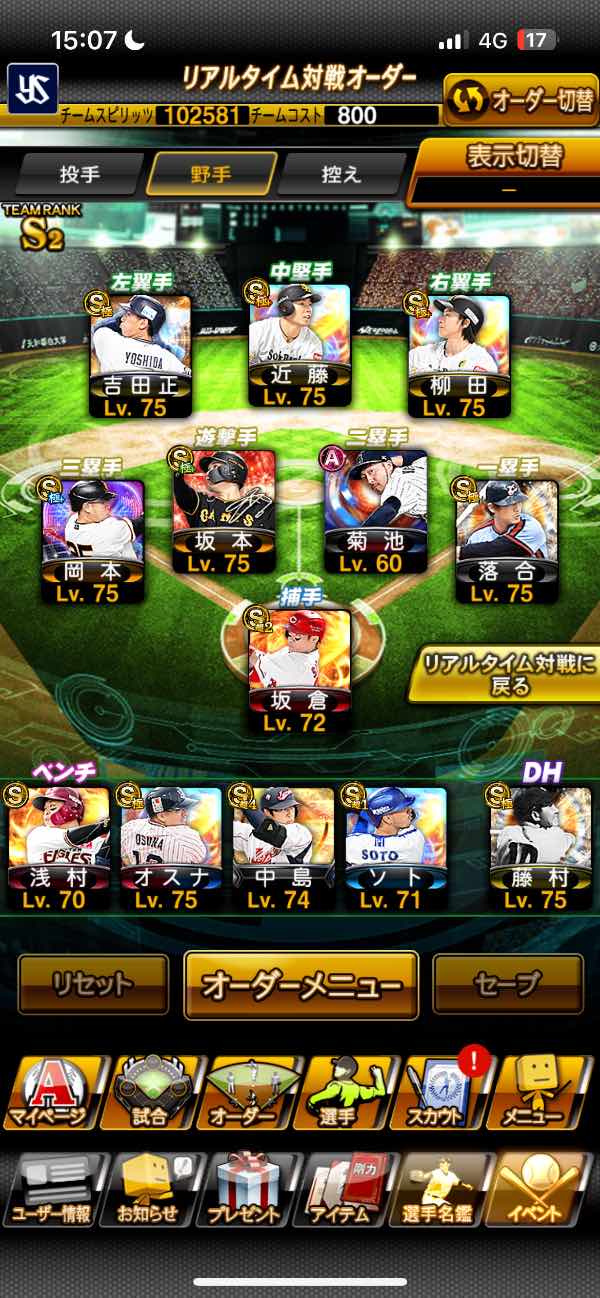Viewport: 600px width, 1298px height.
Task: Switch to the 控え tab
Action: click(340, 174)
